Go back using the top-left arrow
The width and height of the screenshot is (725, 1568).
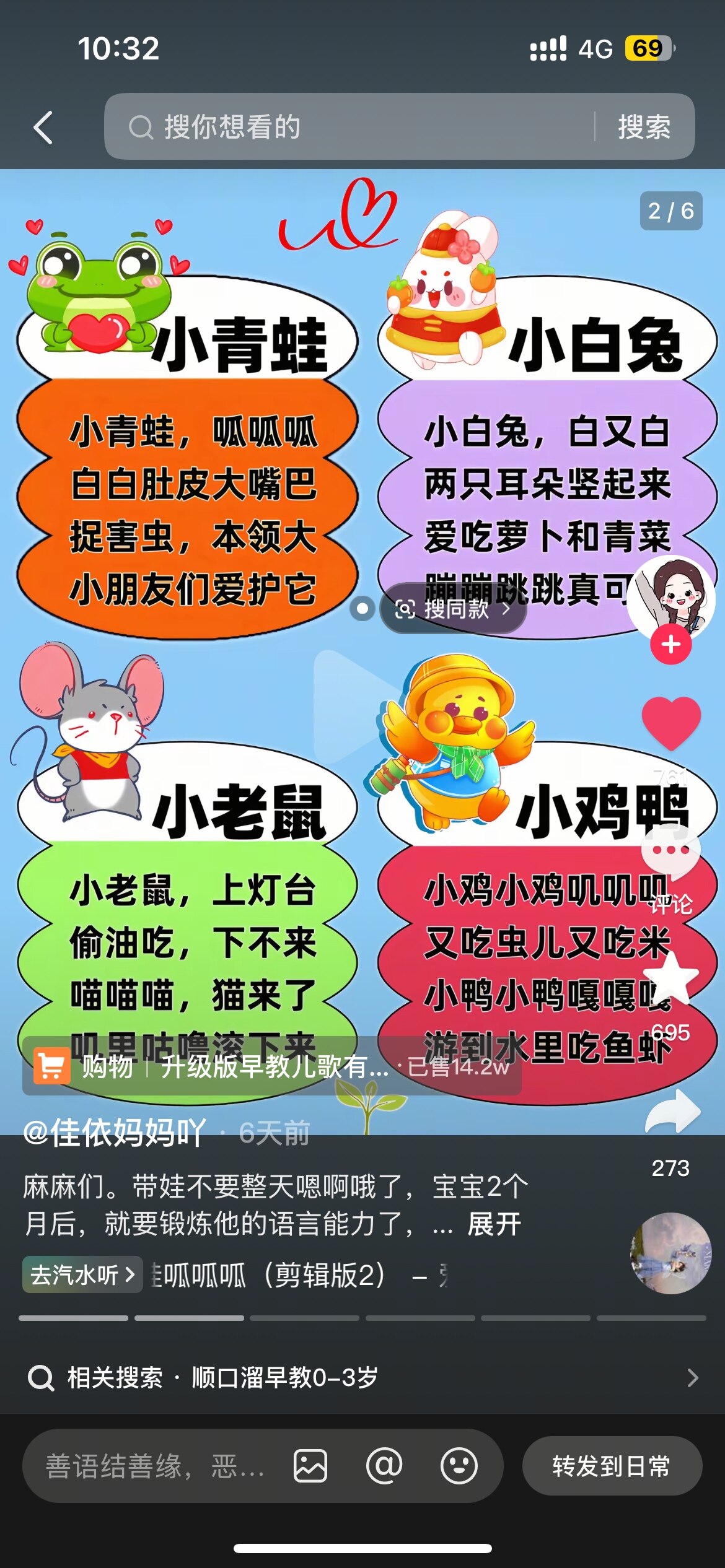click(x=43, y=128)
